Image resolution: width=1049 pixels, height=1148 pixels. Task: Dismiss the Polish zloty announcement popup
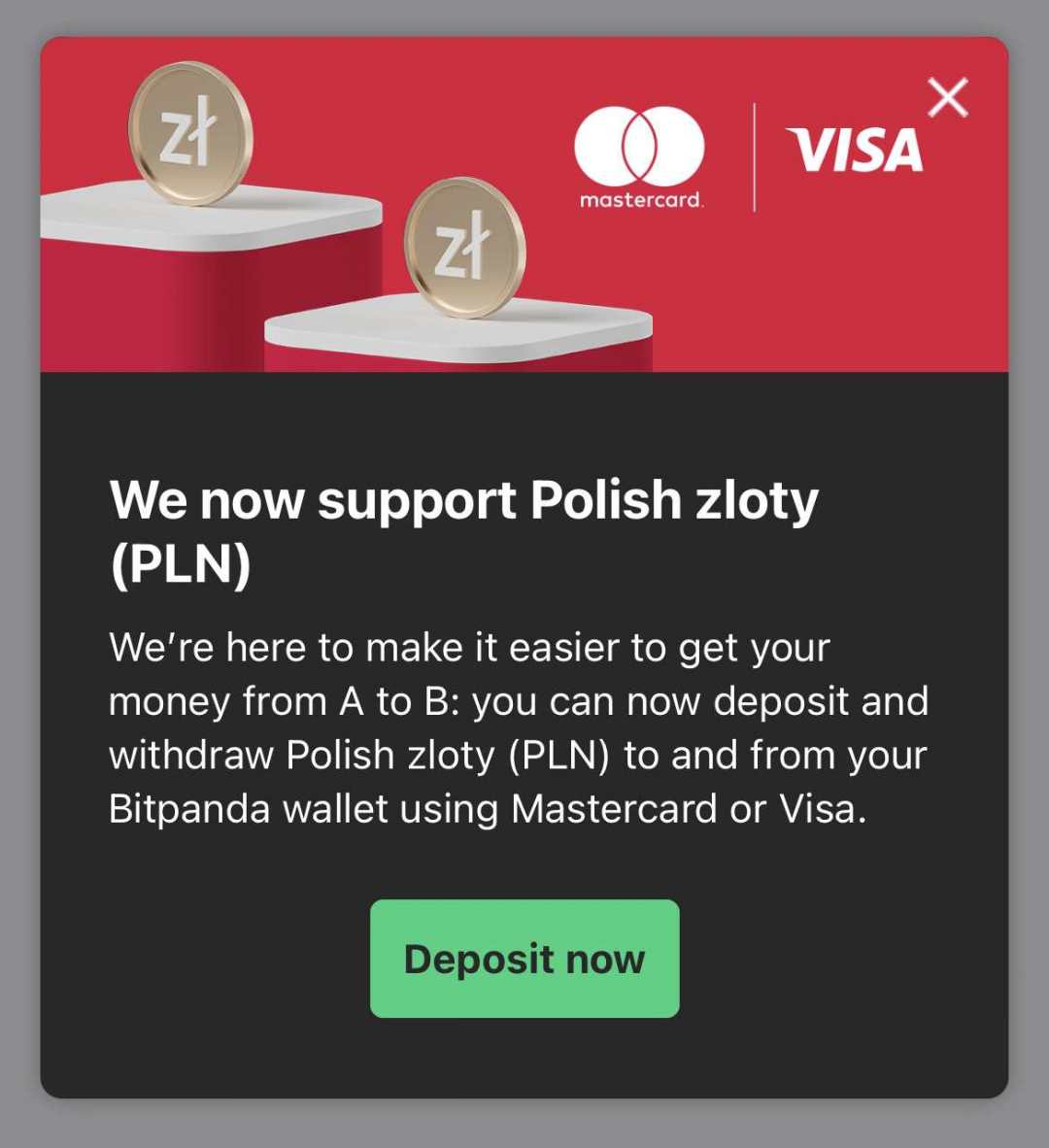[947, 97]
